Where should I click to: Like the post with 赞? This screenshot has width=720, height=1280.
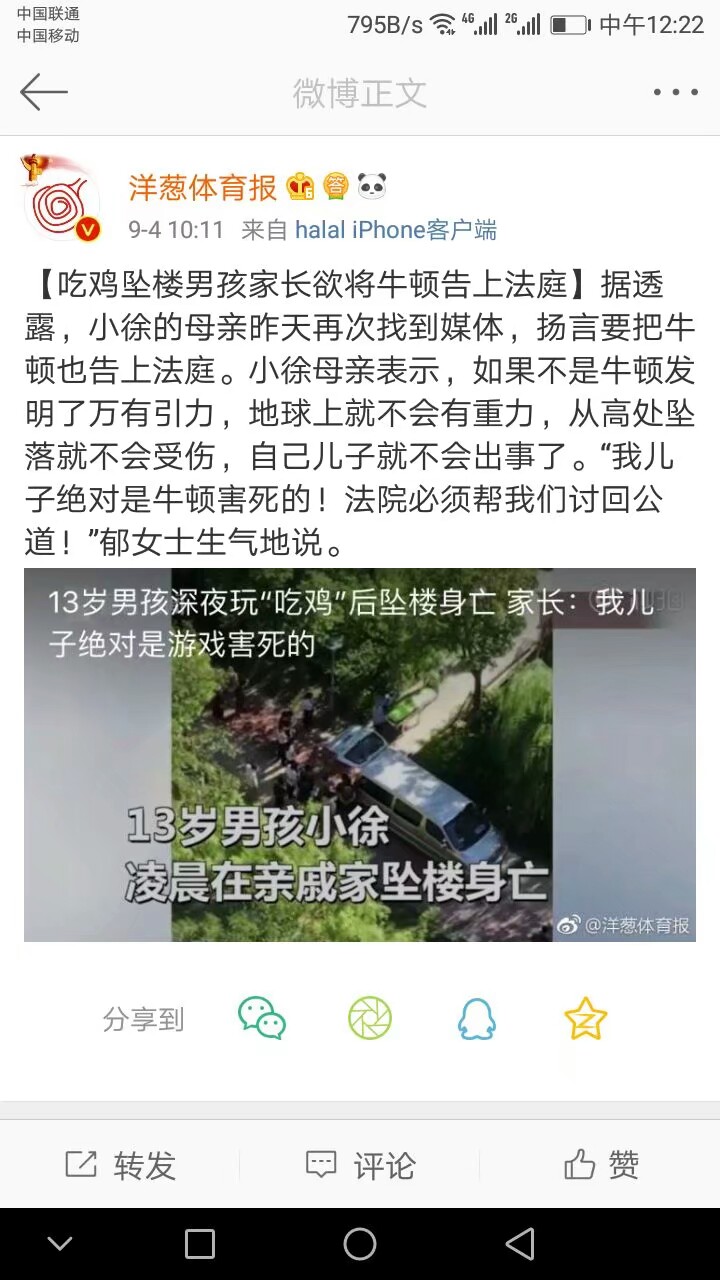(600, 1165)
